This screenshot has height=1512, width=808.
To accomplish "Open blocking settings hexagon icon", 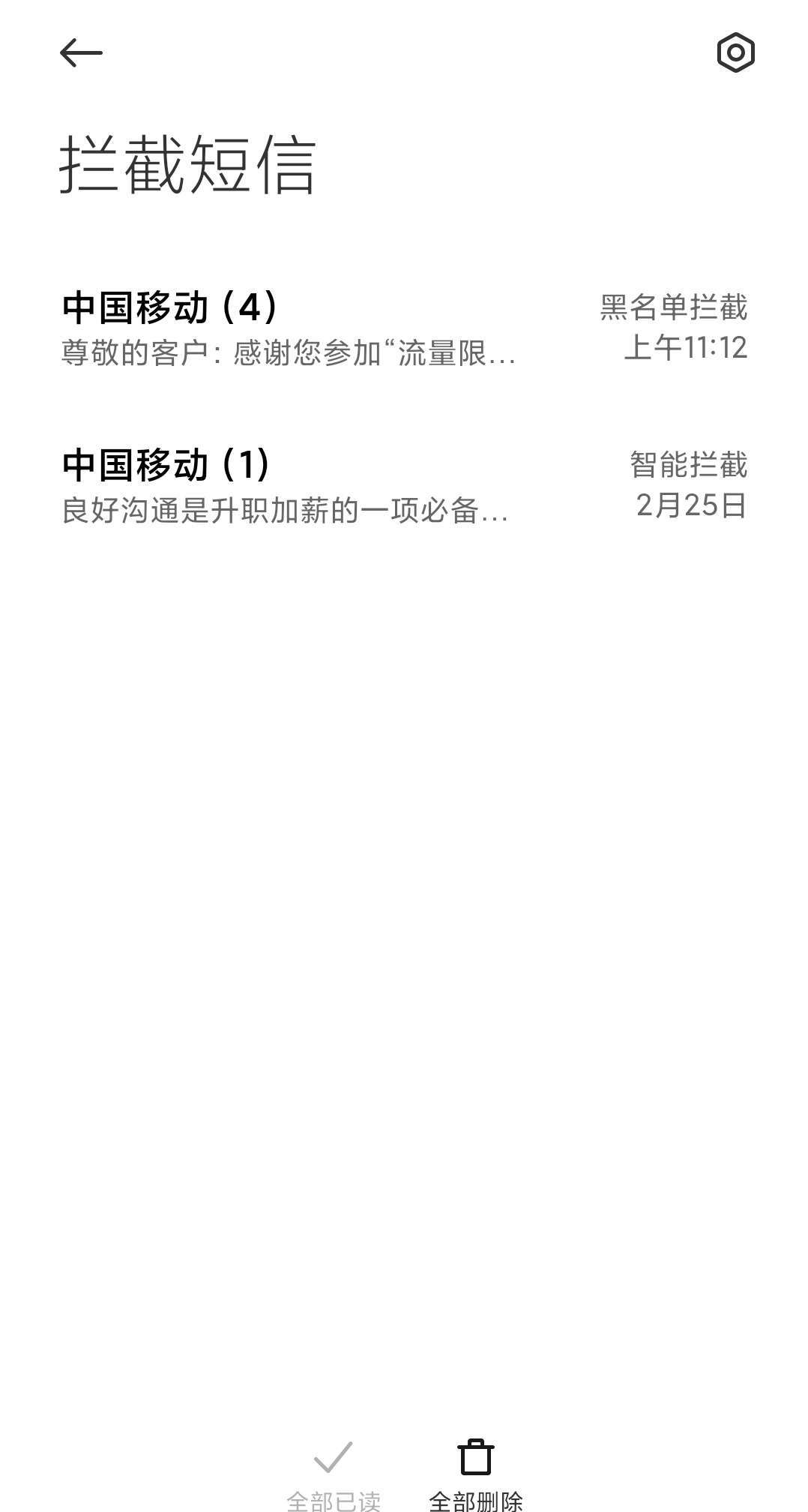I will click(735, 52).
